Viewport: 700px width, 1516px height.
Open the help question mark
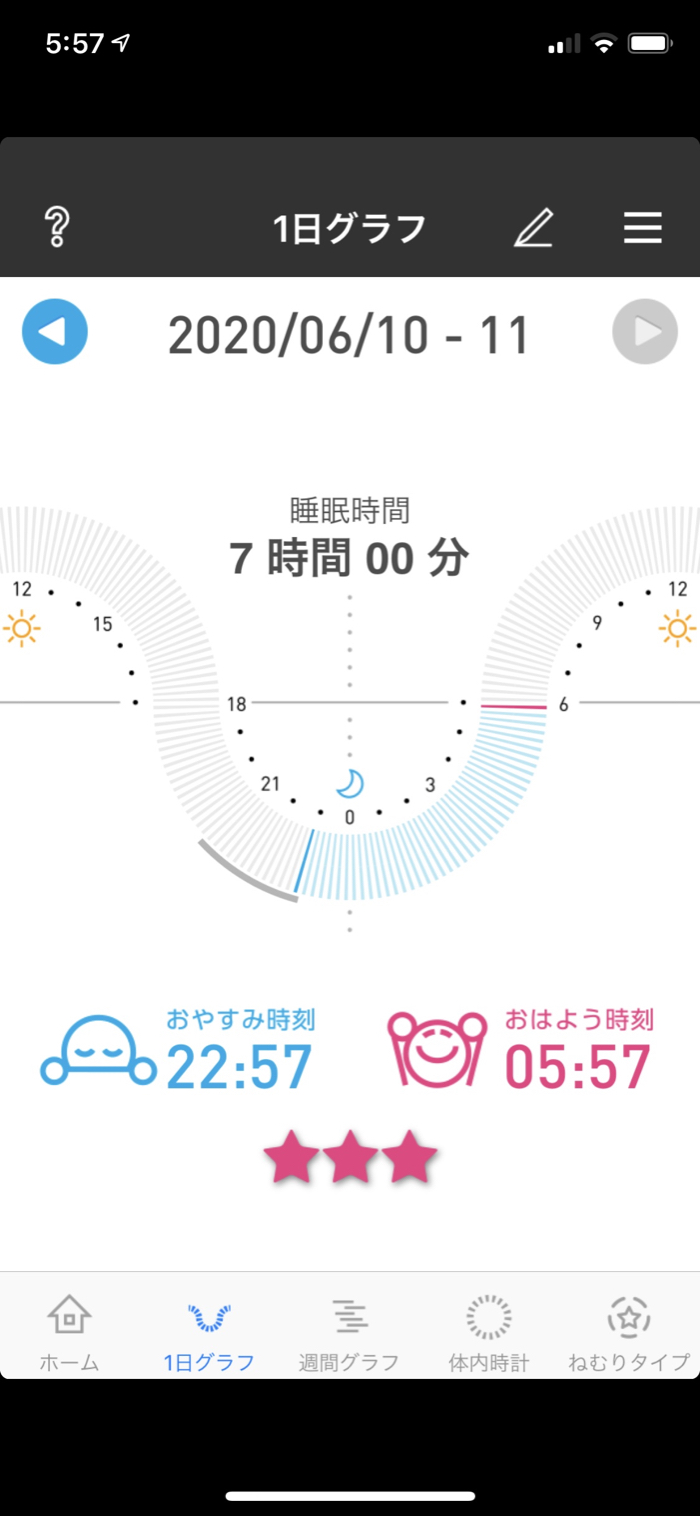point(57,228)
